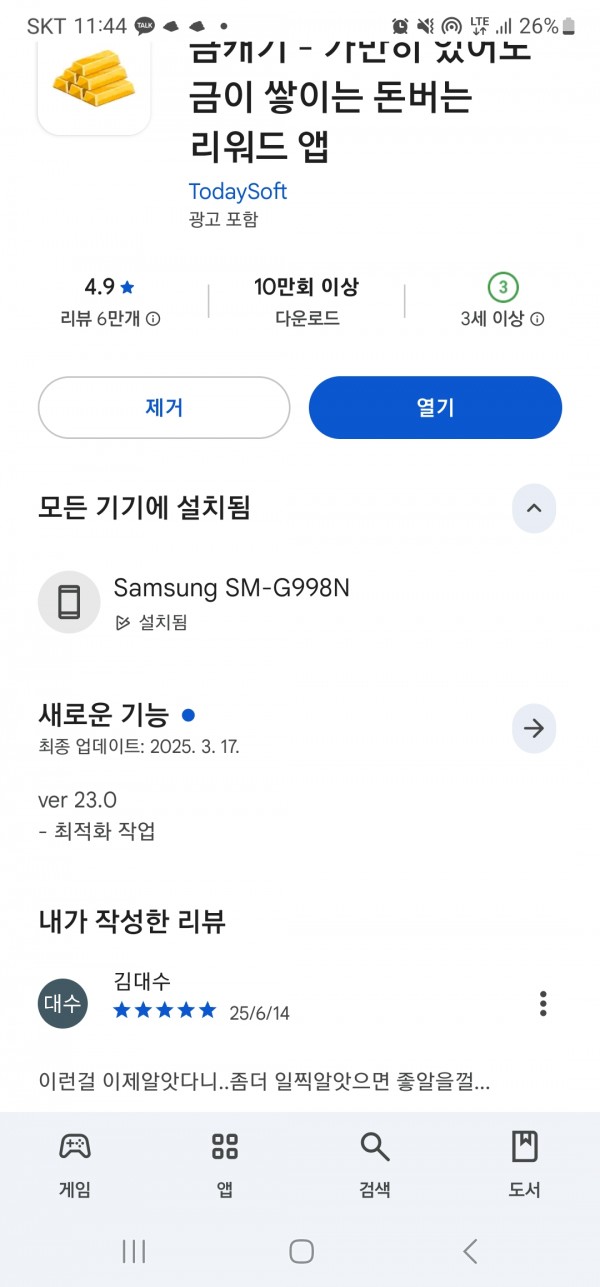
Task: Open 새로운 기능 details arrow
Action: [534, 729]
